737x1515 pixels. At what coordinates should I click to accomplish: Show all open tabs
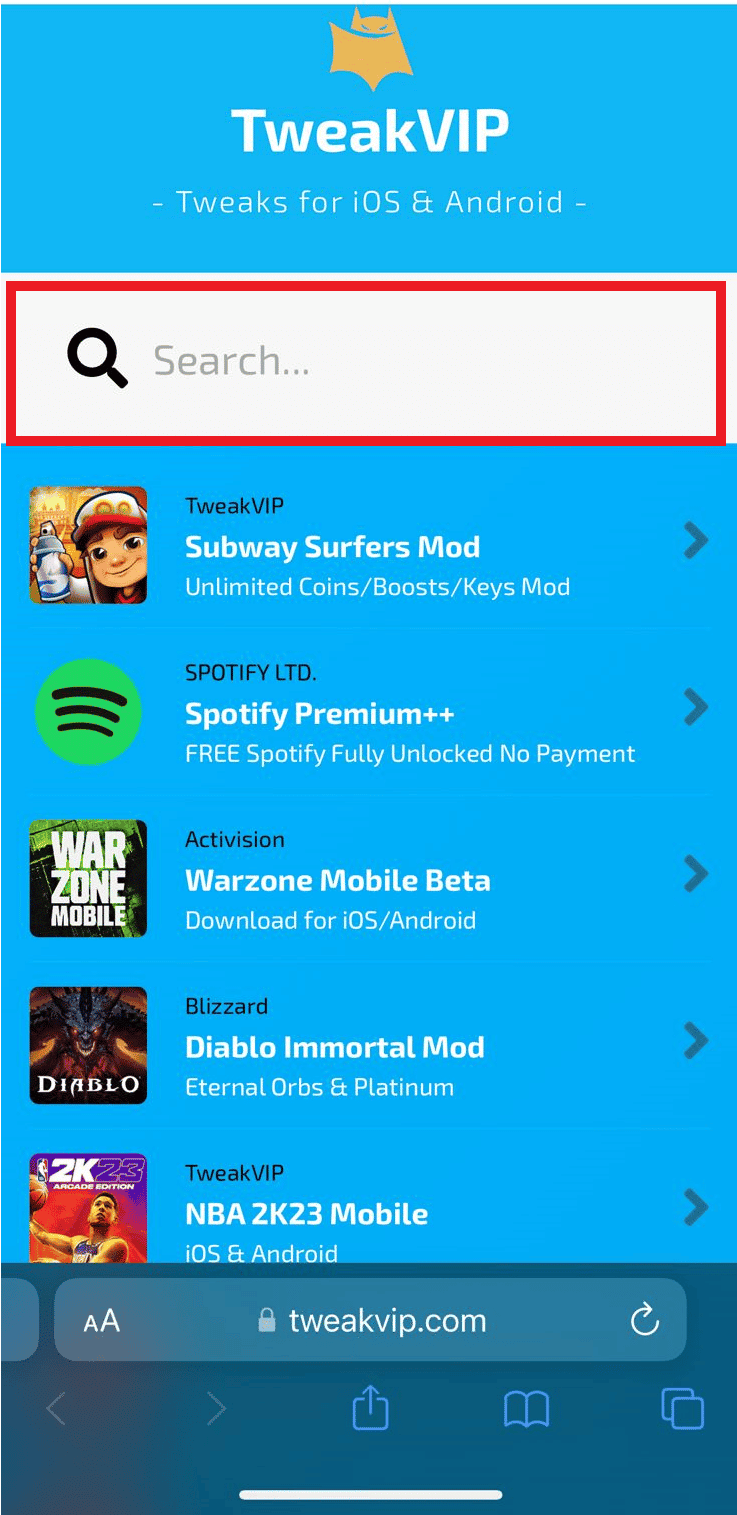pos(683,1410)
